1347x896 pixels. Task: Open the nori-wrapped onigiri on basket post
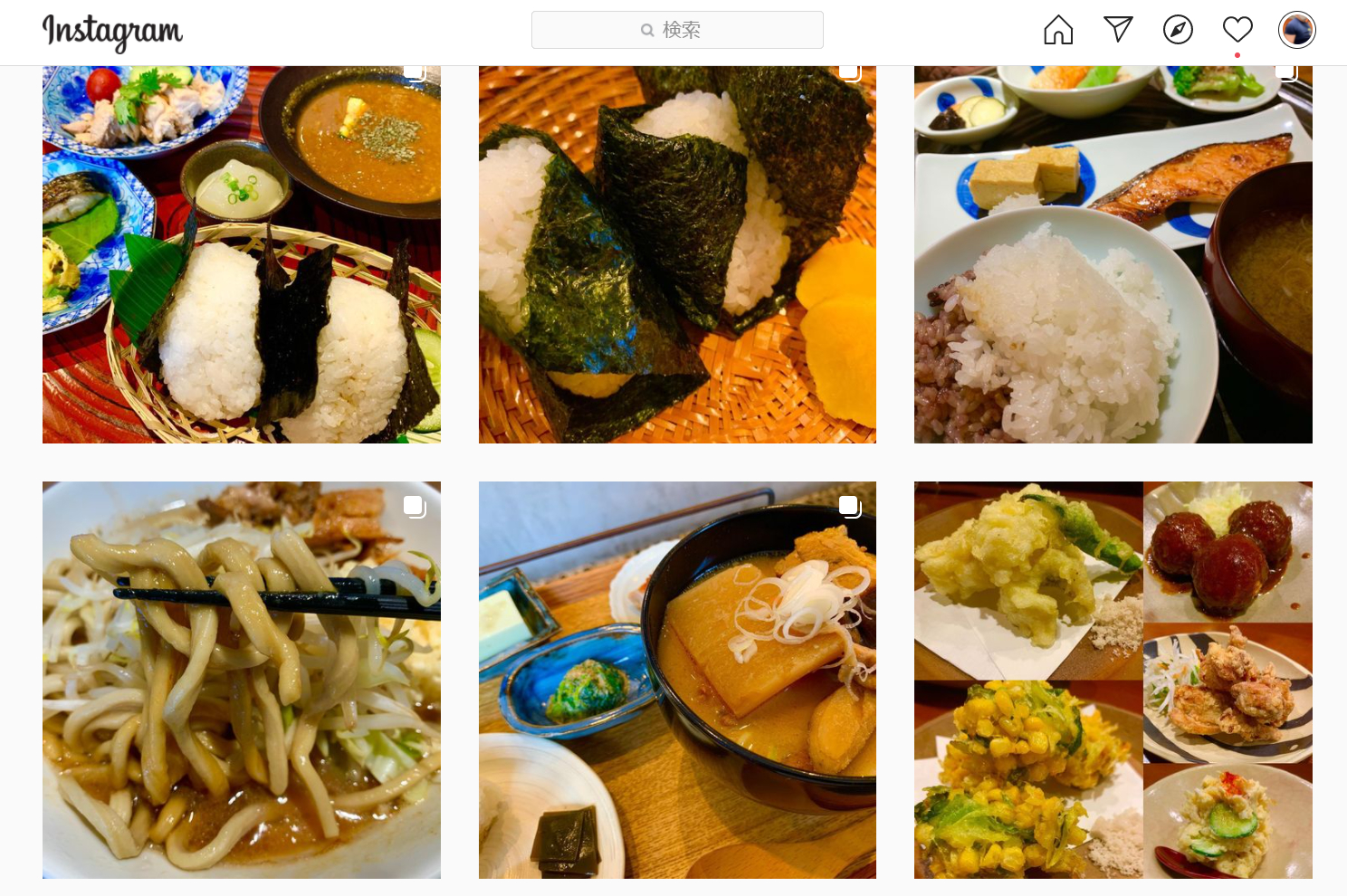pos(677,254)
